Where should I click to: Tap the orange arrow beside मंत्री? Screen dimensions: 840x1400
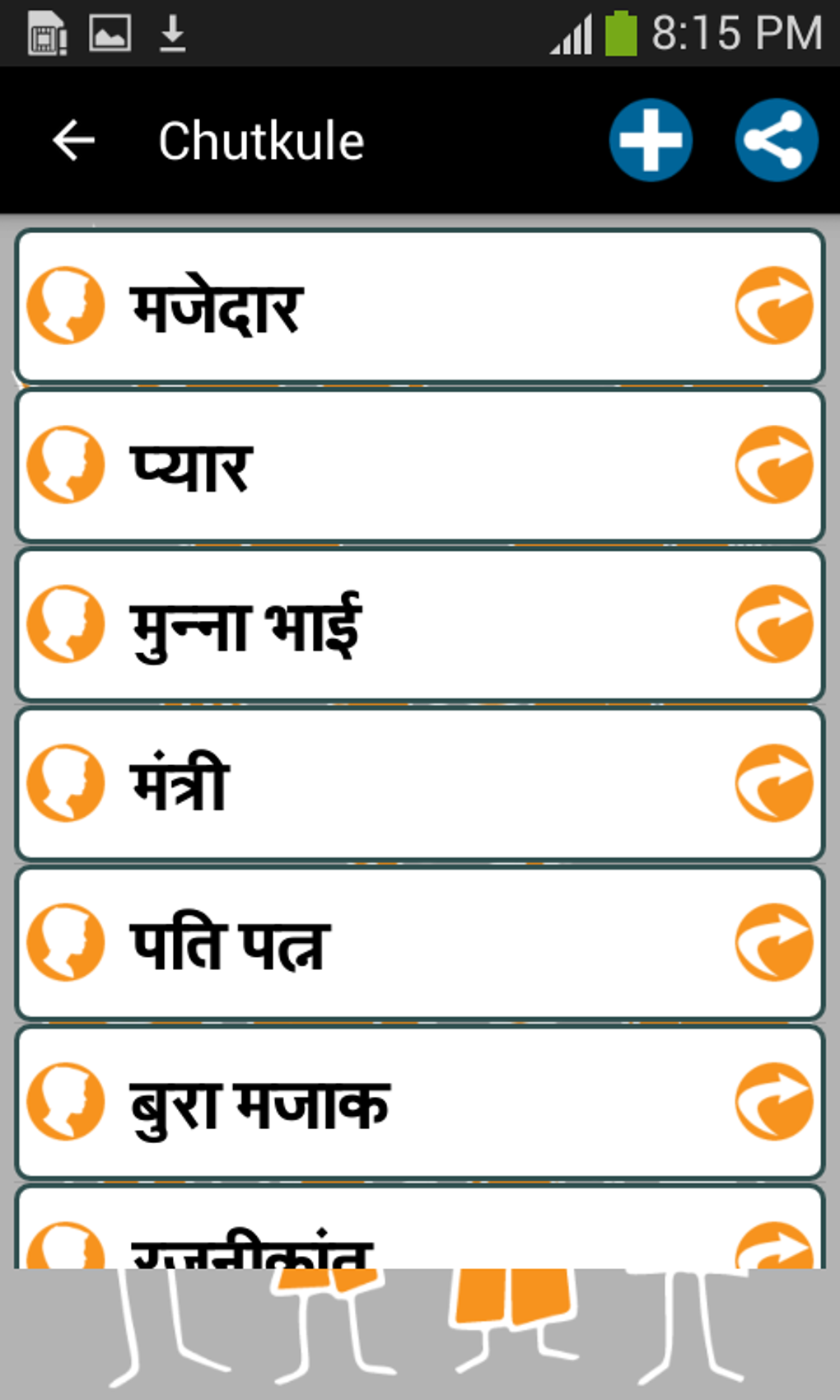773,784
